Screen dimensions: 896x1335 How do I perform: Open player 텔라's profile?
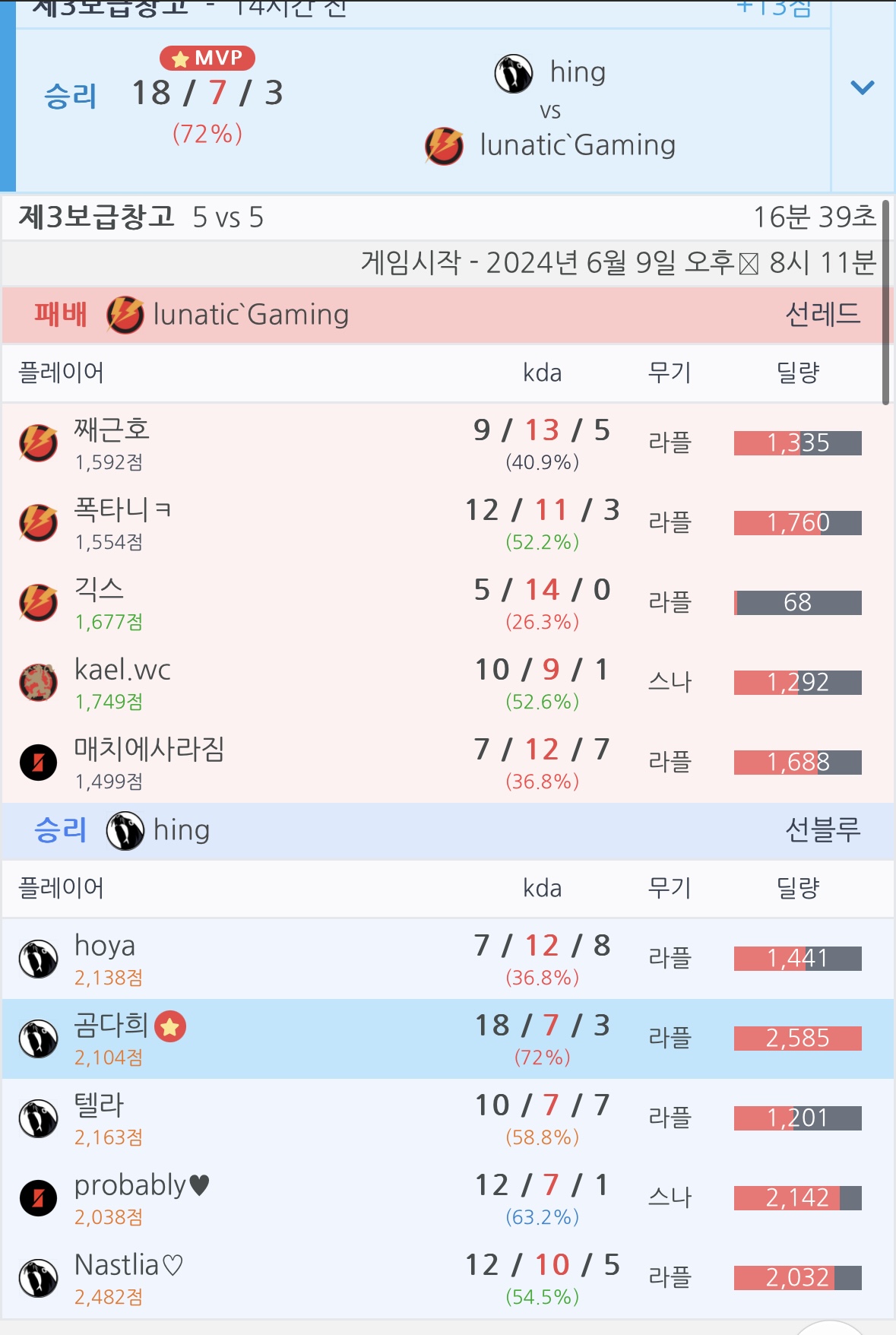click(99, 1105)
